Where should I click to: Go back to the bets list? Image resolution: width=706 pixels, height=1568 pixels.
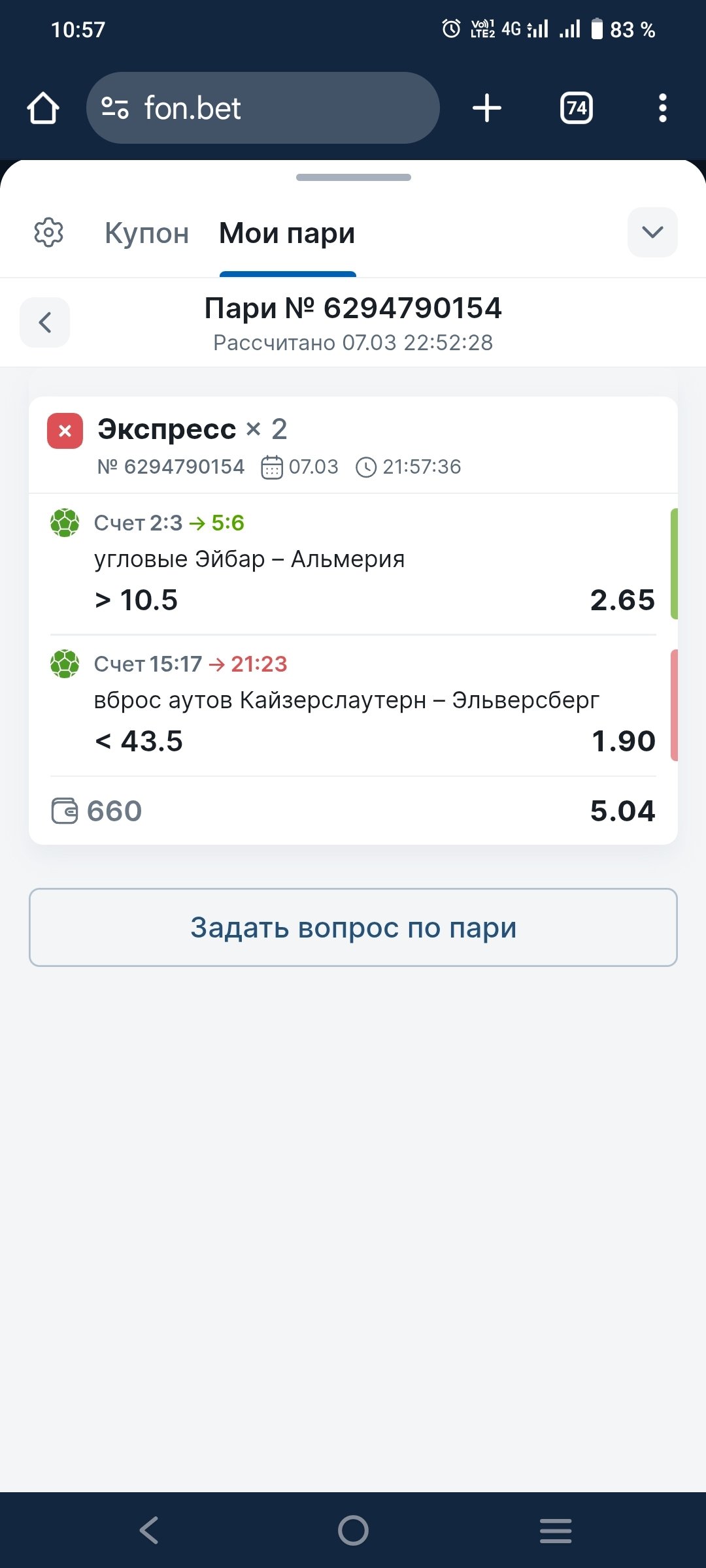coord(44,322)
